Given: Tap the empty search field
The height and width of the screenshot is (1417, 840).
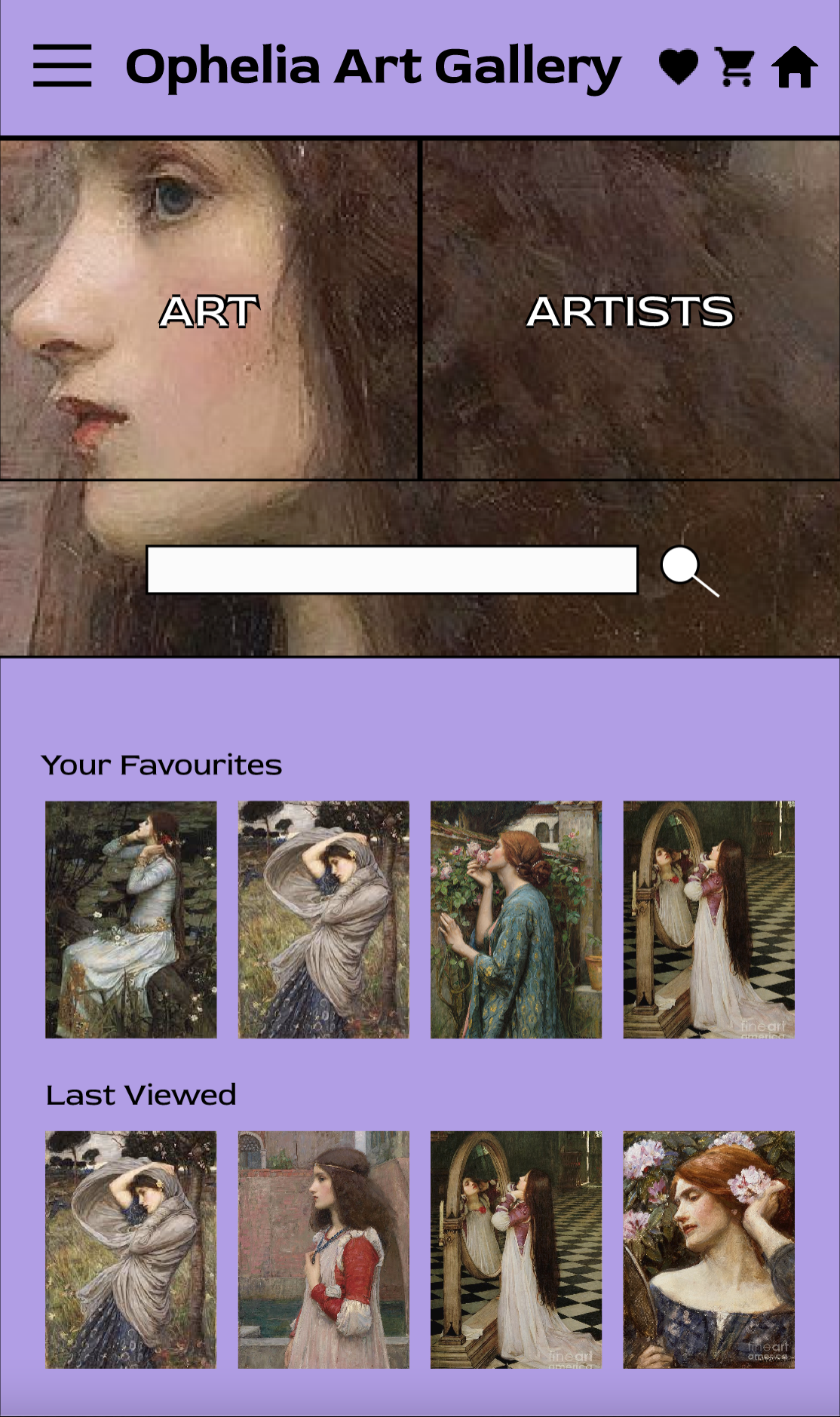Looking at the screenshot, I should click(392, 570).
